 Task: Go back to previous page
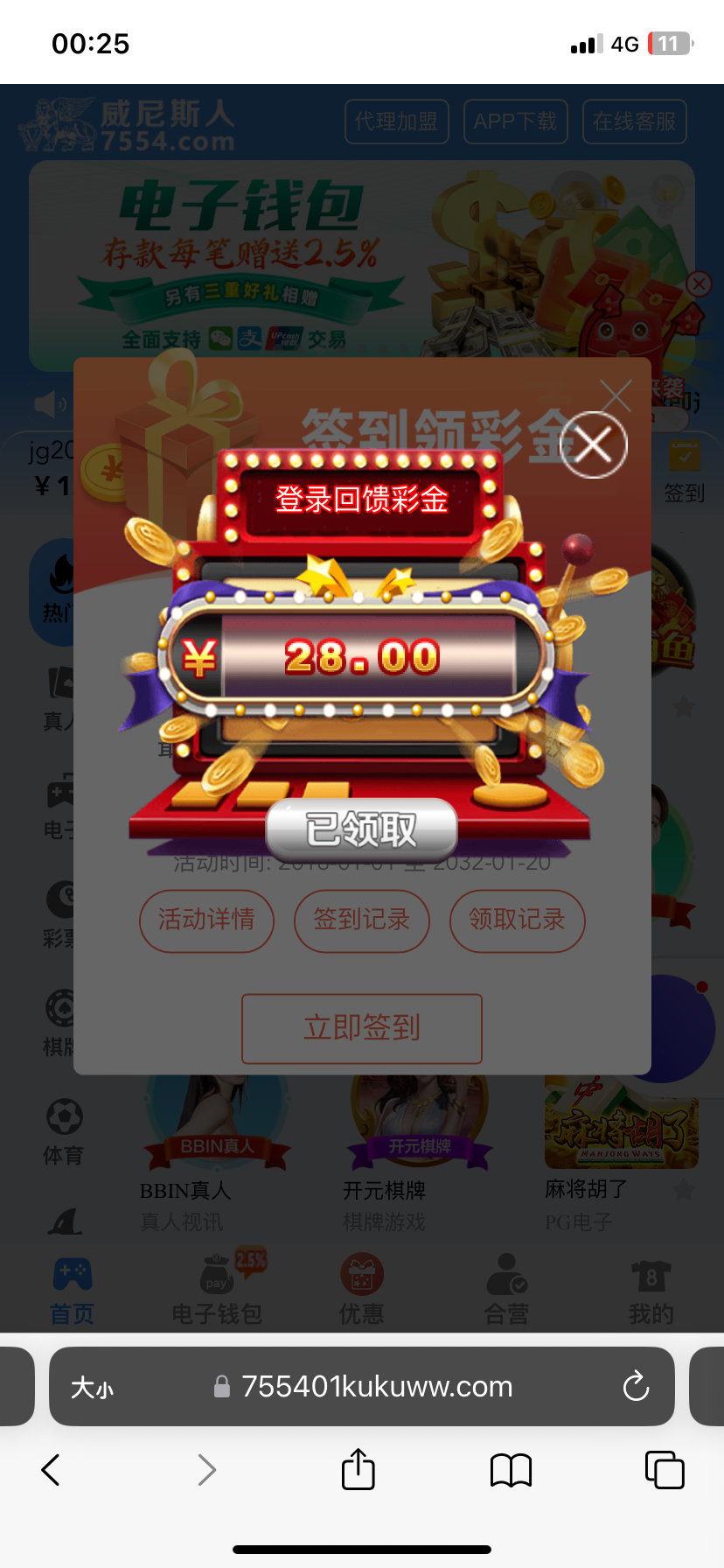coord(52,1470)
